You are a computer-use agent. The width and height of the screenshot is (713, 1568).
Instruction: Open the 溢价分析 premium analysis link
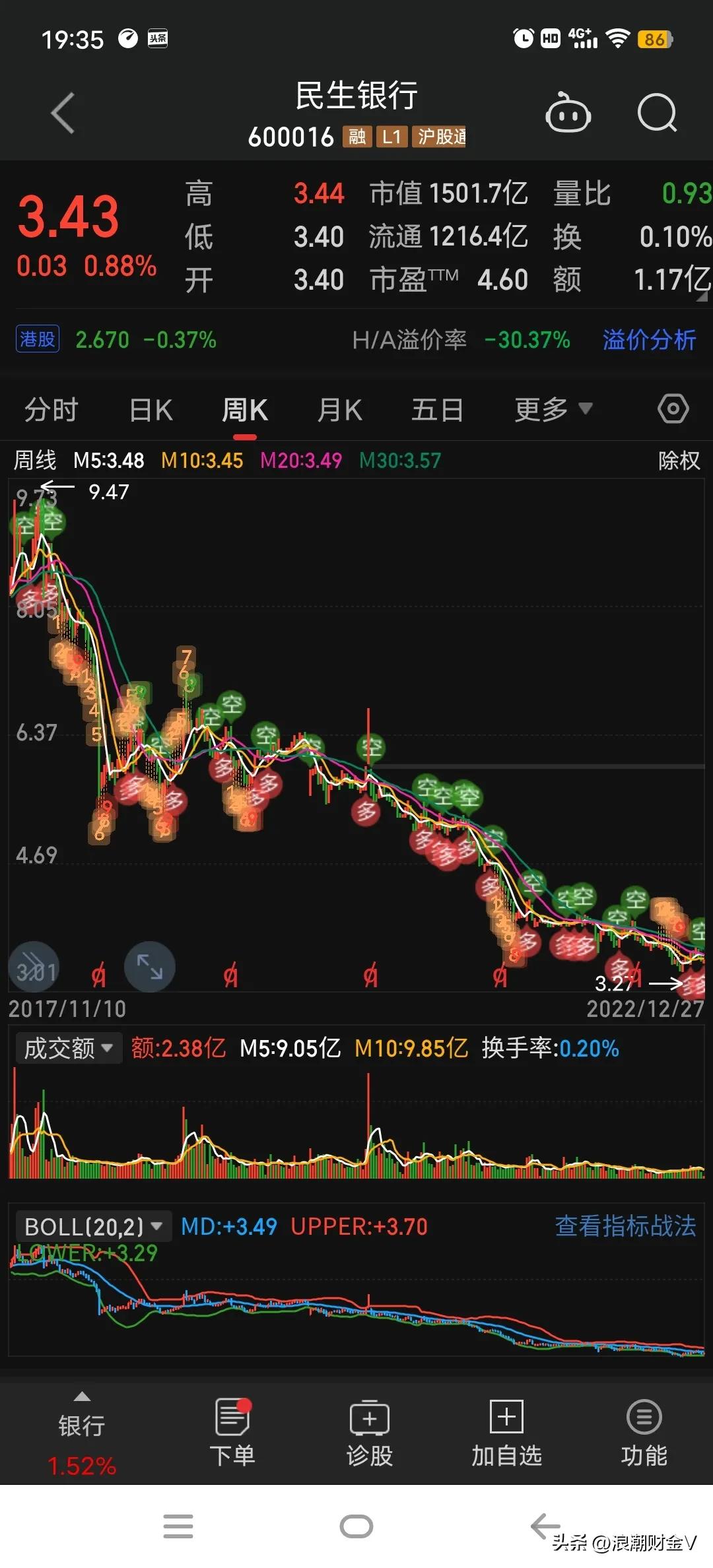[649, 340]
